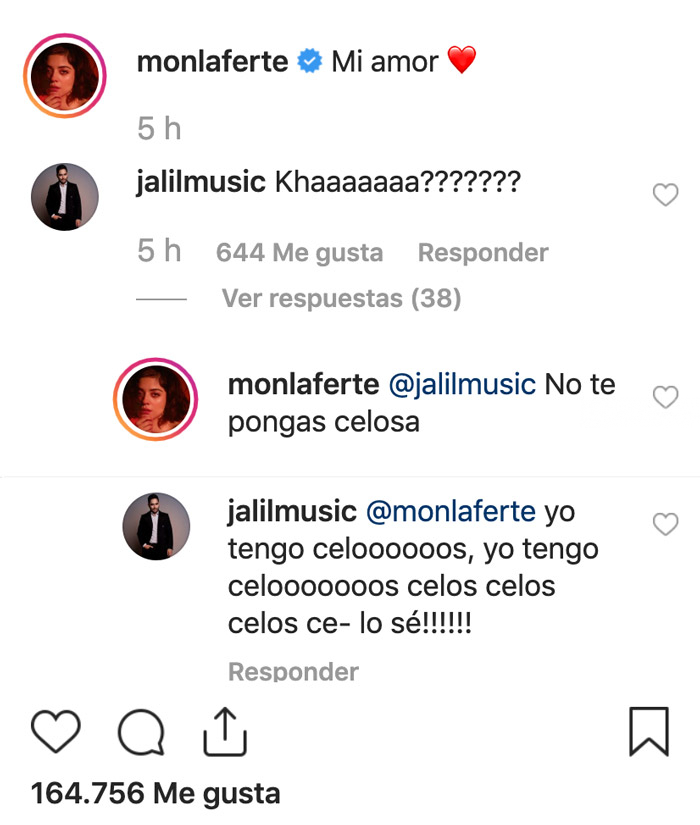
Task: Open the @jalilmusic mention link
Action: tap(462, 384)
